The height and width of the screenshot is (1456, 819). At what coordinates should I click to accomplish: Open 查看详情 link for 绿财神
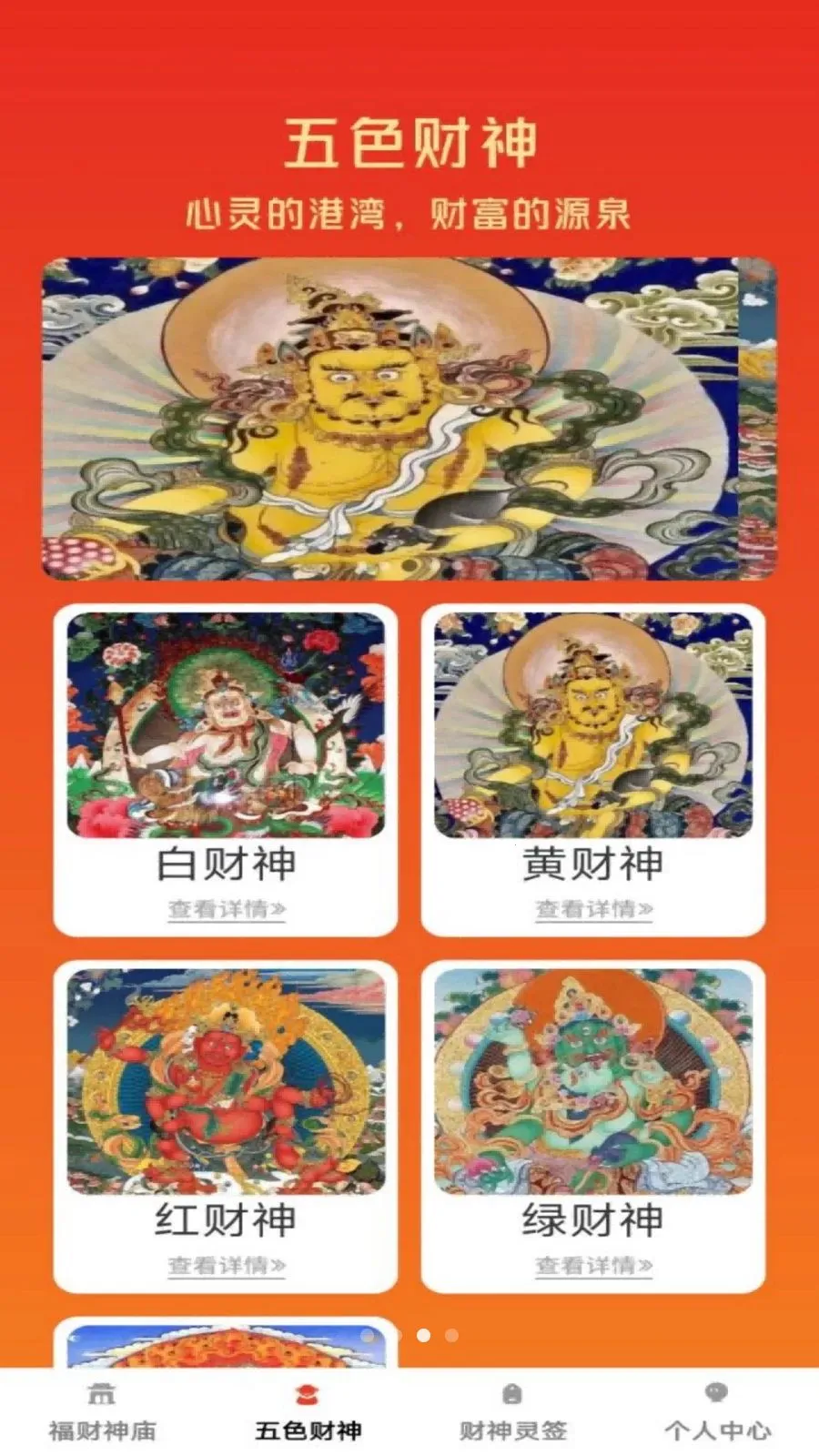(x=593, y=1266)
